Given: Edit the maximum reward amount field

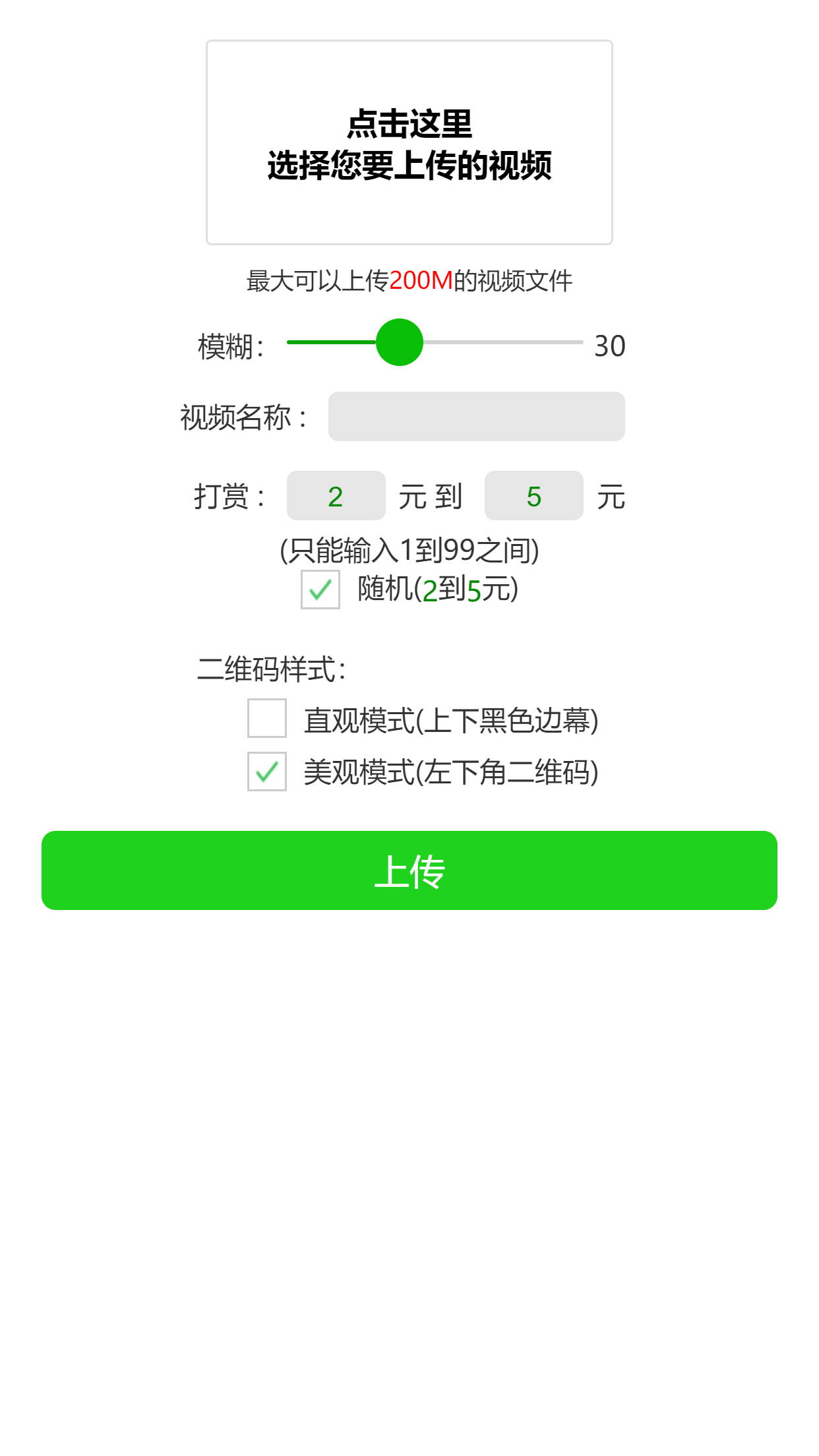Looking at the screenshot, I should 533,496.
